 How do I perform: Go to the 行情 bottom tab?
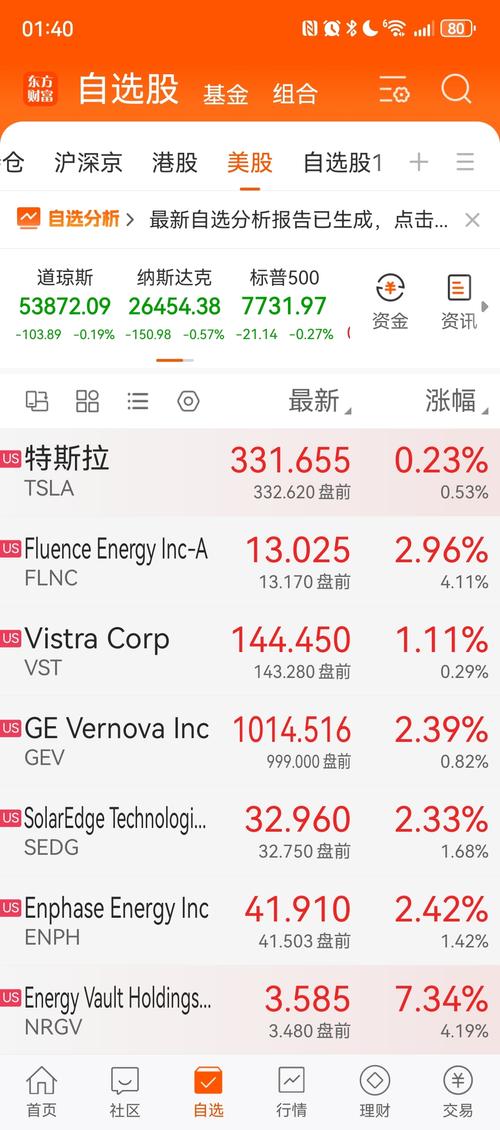pos(291,1091)
